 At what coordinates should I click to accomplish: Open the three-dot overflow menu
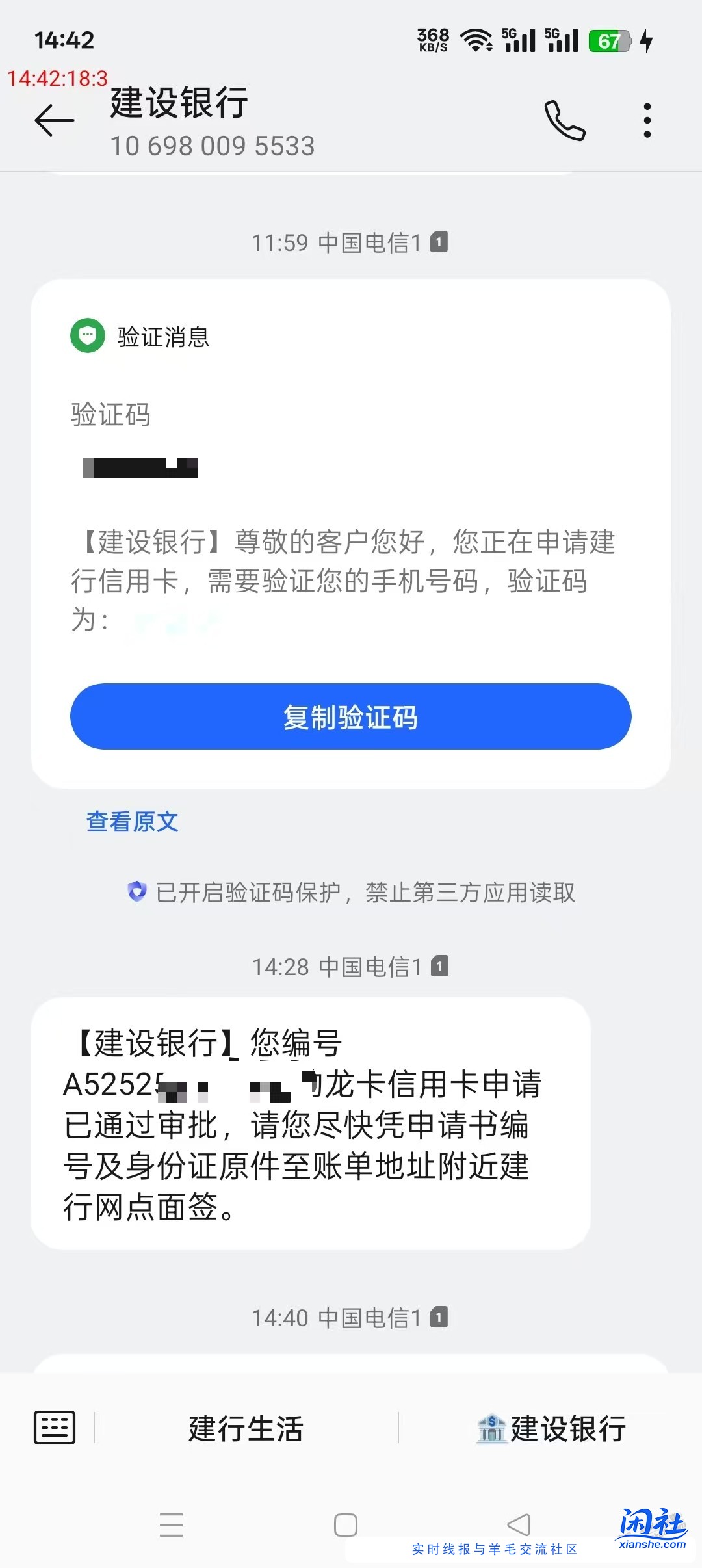647,121
